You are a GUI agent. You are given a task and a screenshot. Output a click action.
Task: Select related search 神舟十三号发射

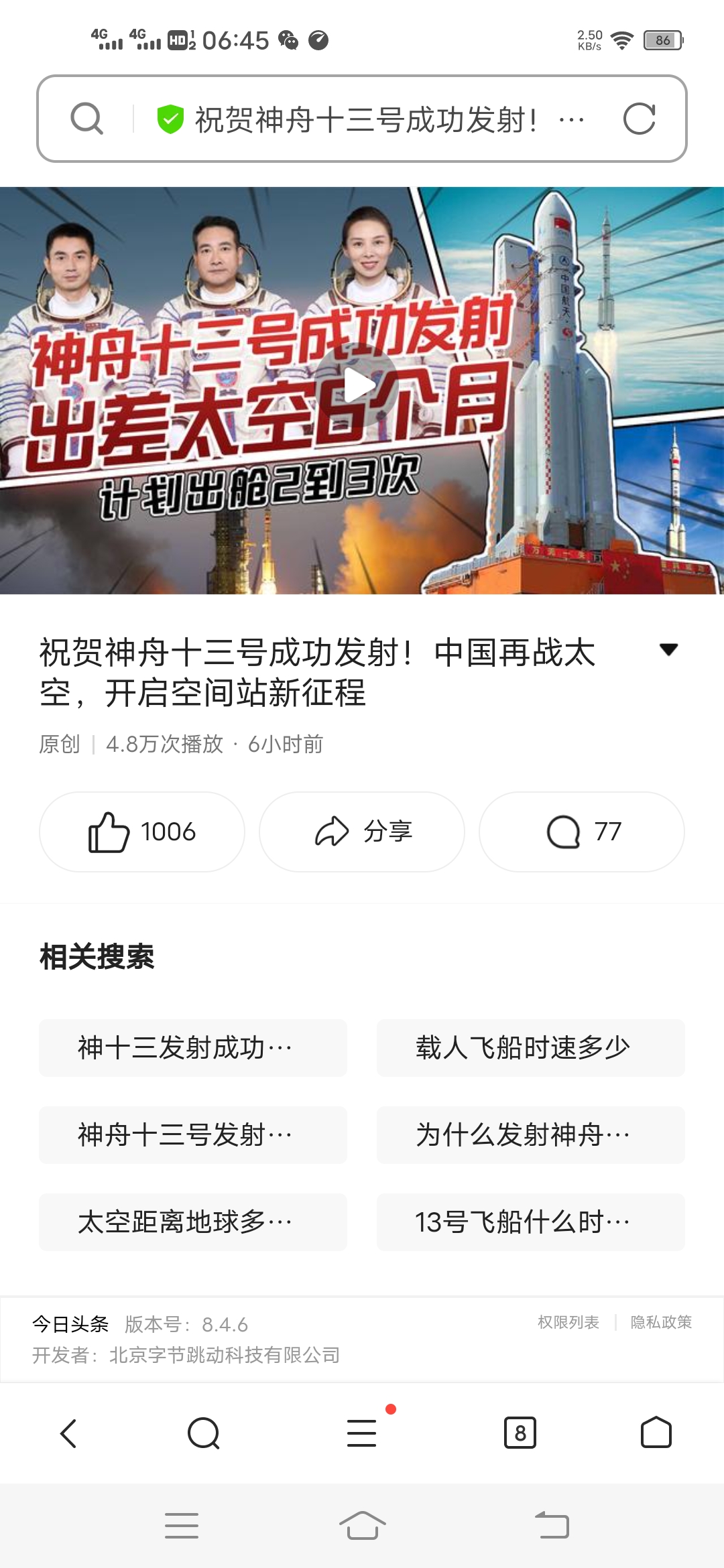tap(193, 1135)
